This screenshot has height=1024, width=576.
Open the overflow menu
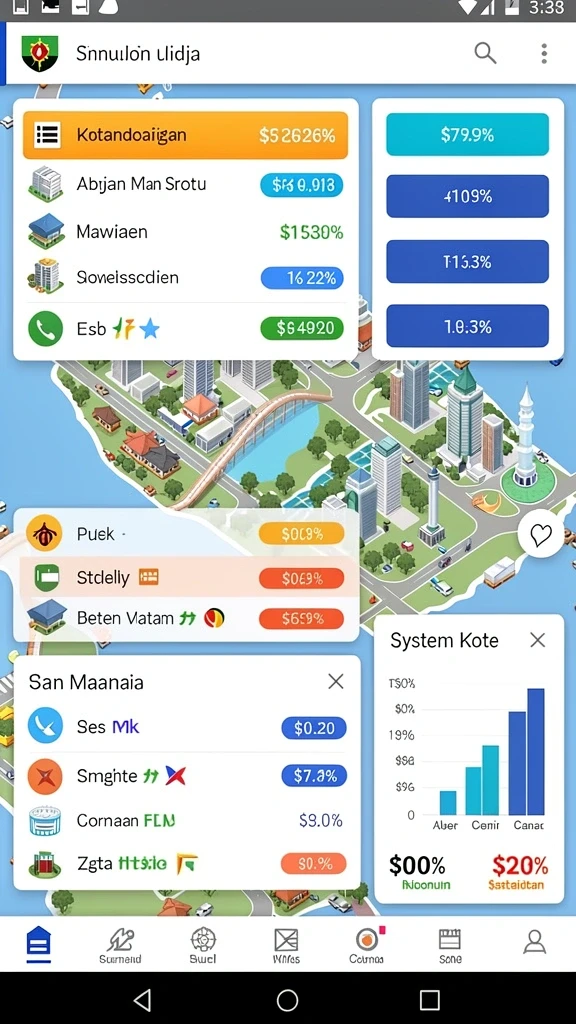tap(543, 53)
